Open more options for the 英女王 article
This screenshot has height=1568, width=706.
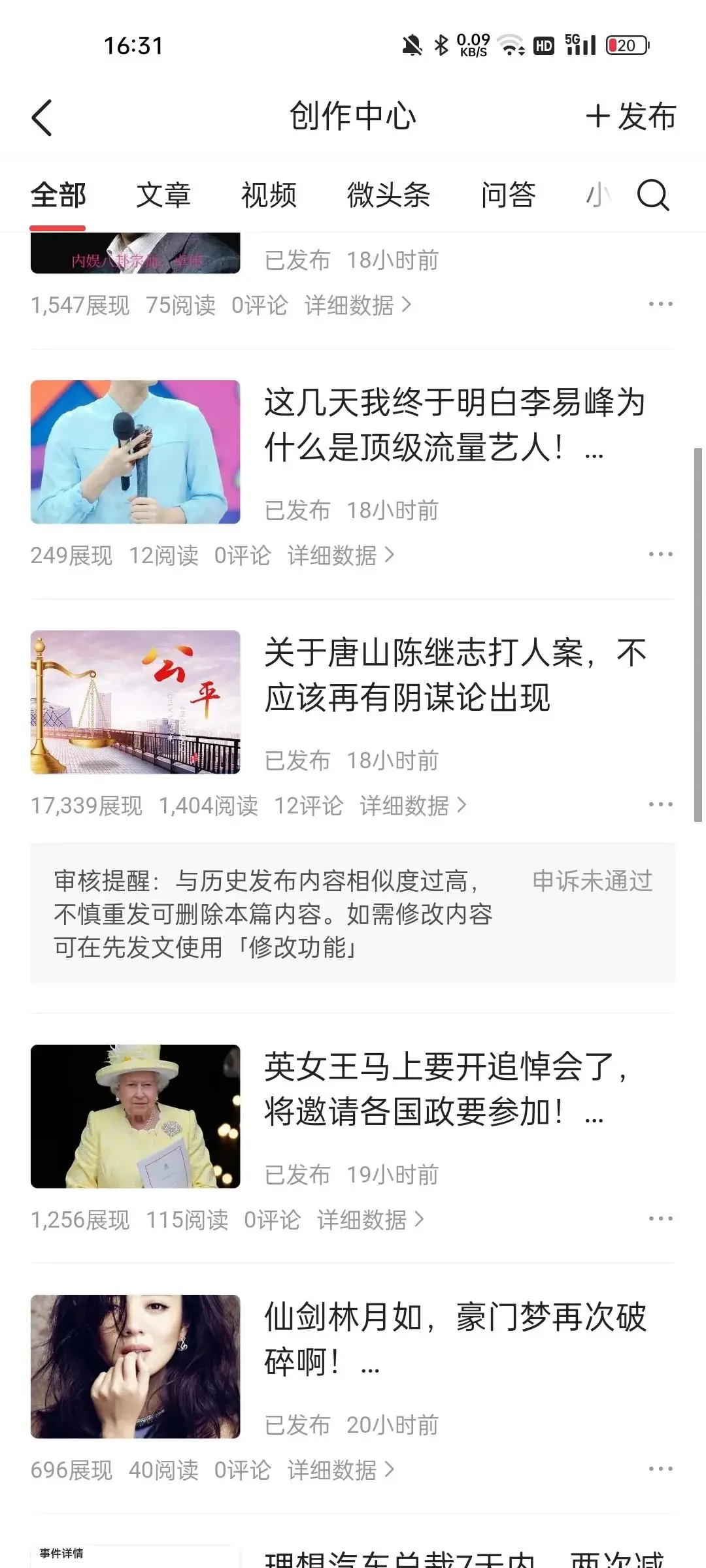(660, 1219)
